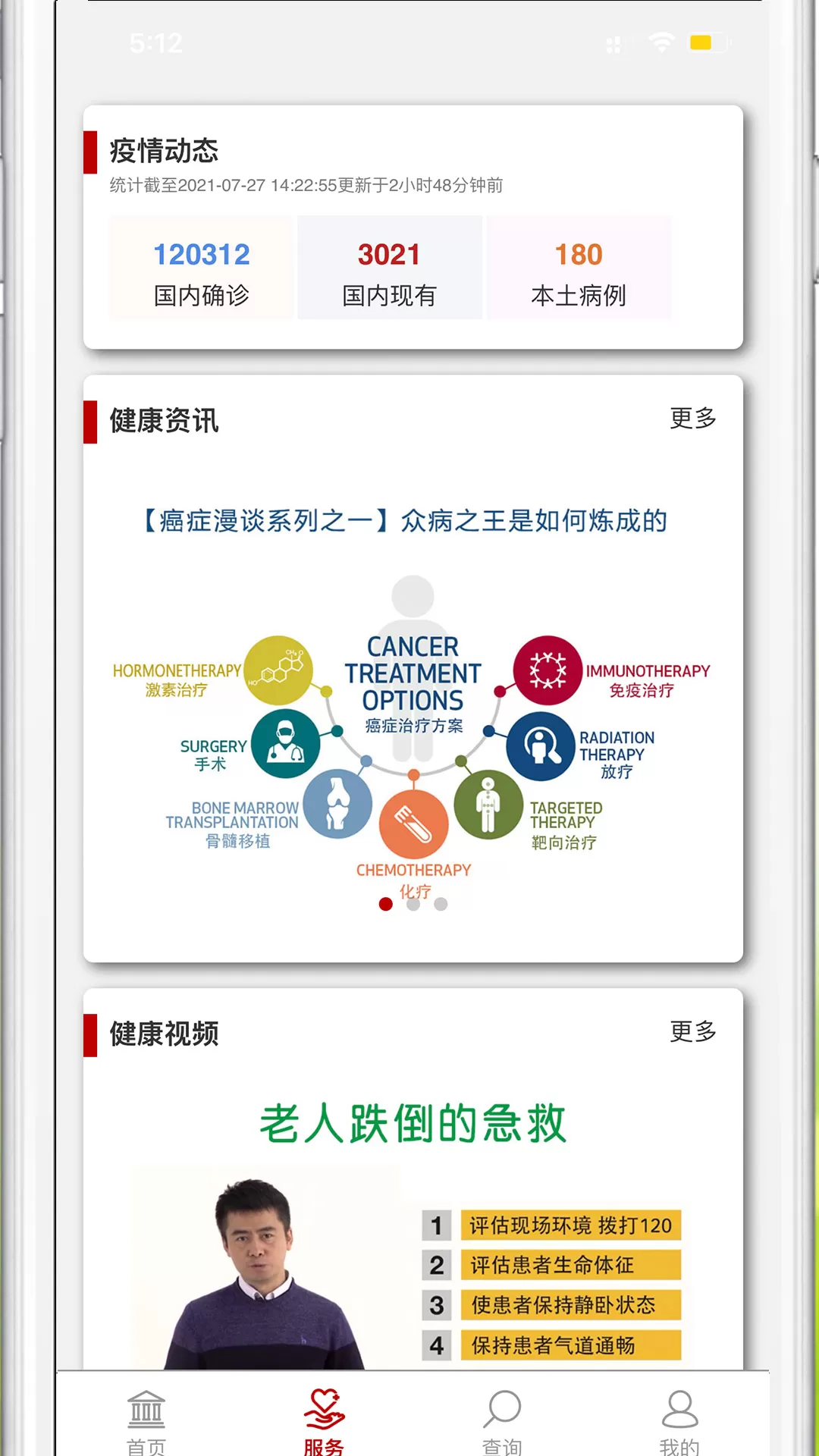Tap 更多 next to 健康视频
Screen dimensions: 819x1456
(693, 1032)
